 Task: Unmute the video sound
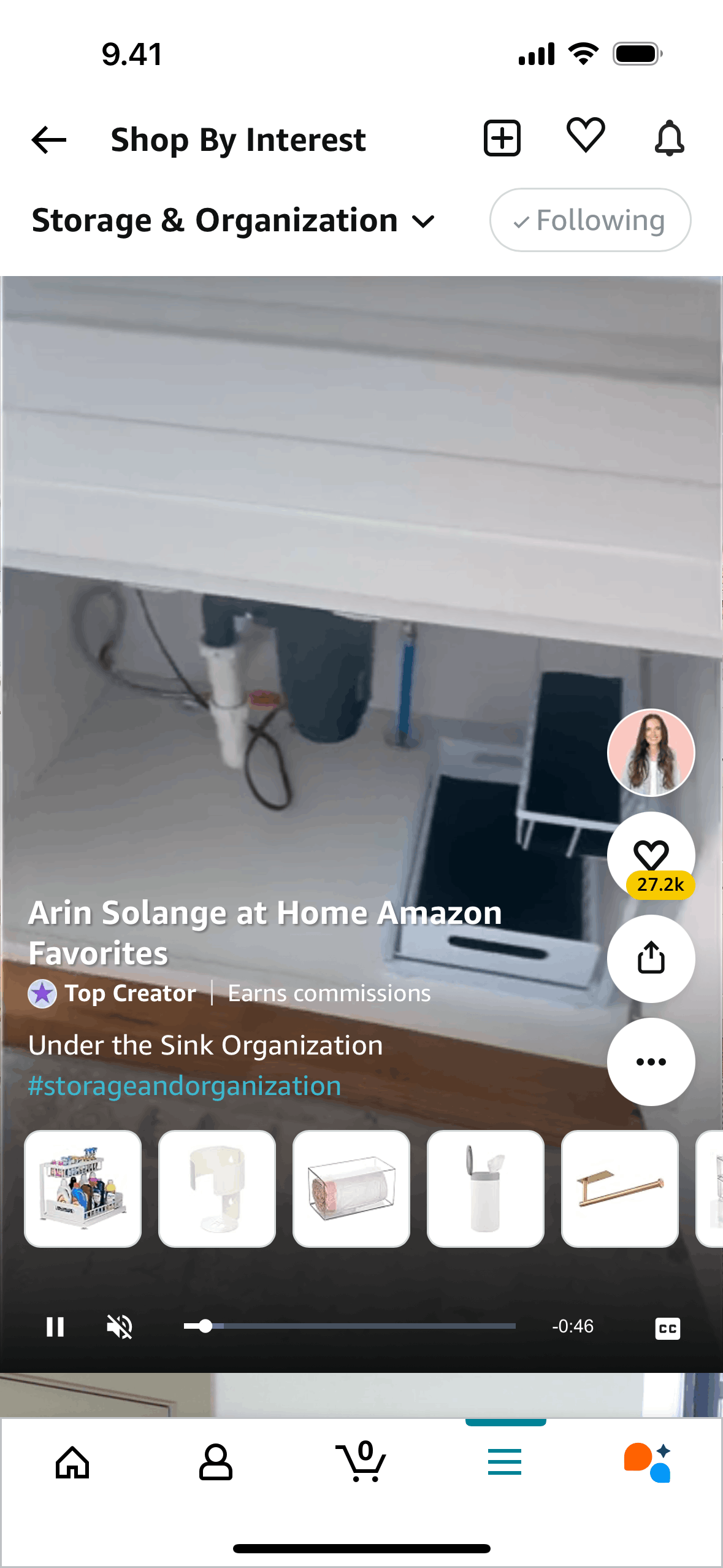120,1327
